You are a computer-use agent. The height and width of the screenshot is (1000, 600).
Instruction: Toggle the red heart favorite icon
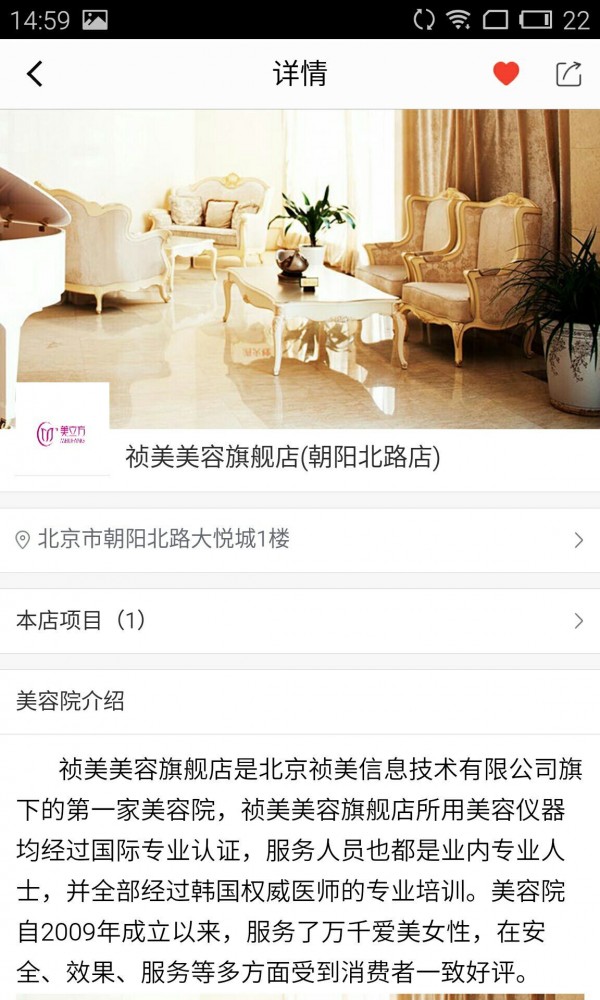(x=506, y=74)
